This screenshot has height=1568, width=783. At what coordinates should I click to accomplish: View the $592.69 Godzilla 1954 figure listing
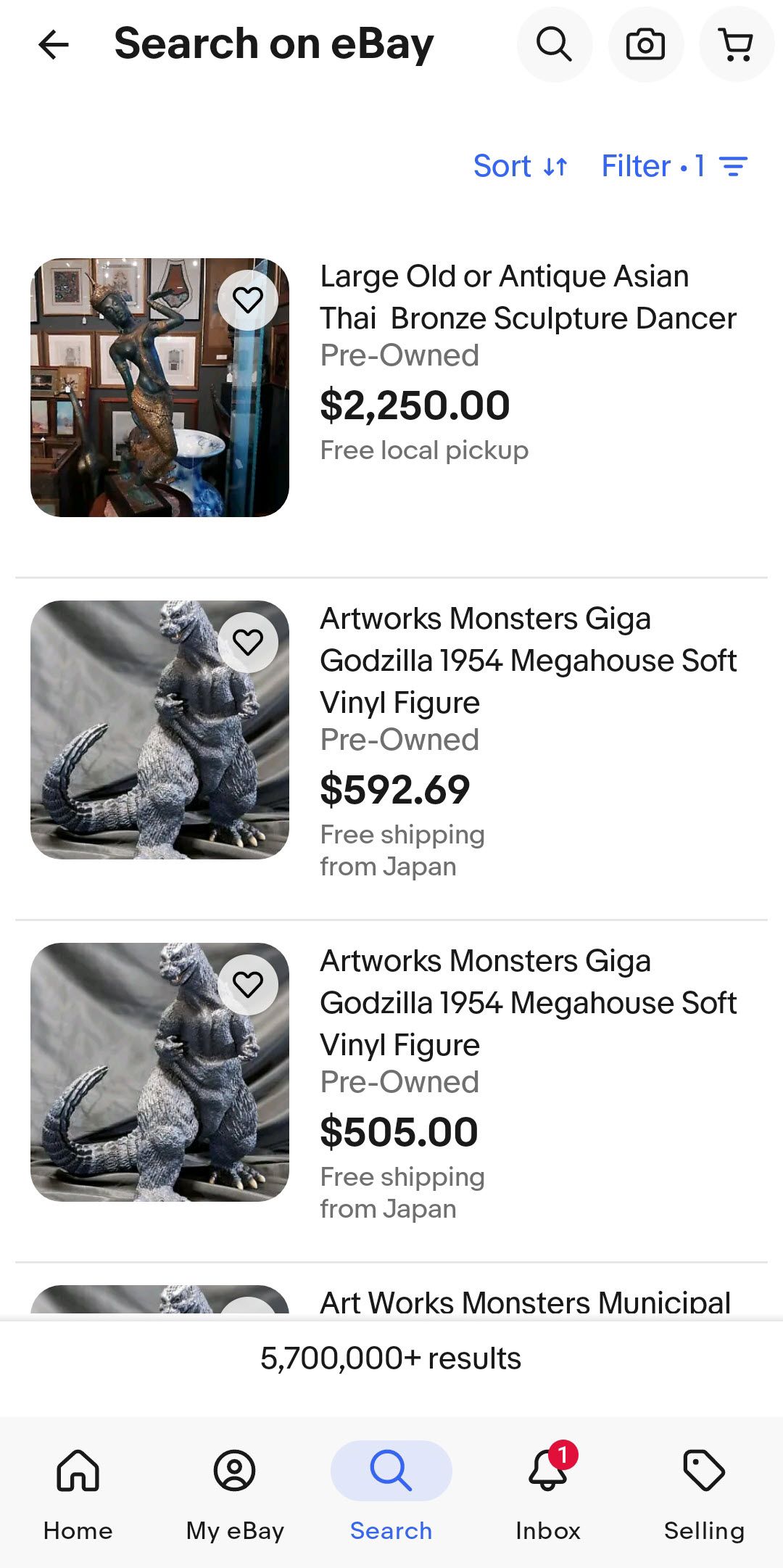pos(528,660)
